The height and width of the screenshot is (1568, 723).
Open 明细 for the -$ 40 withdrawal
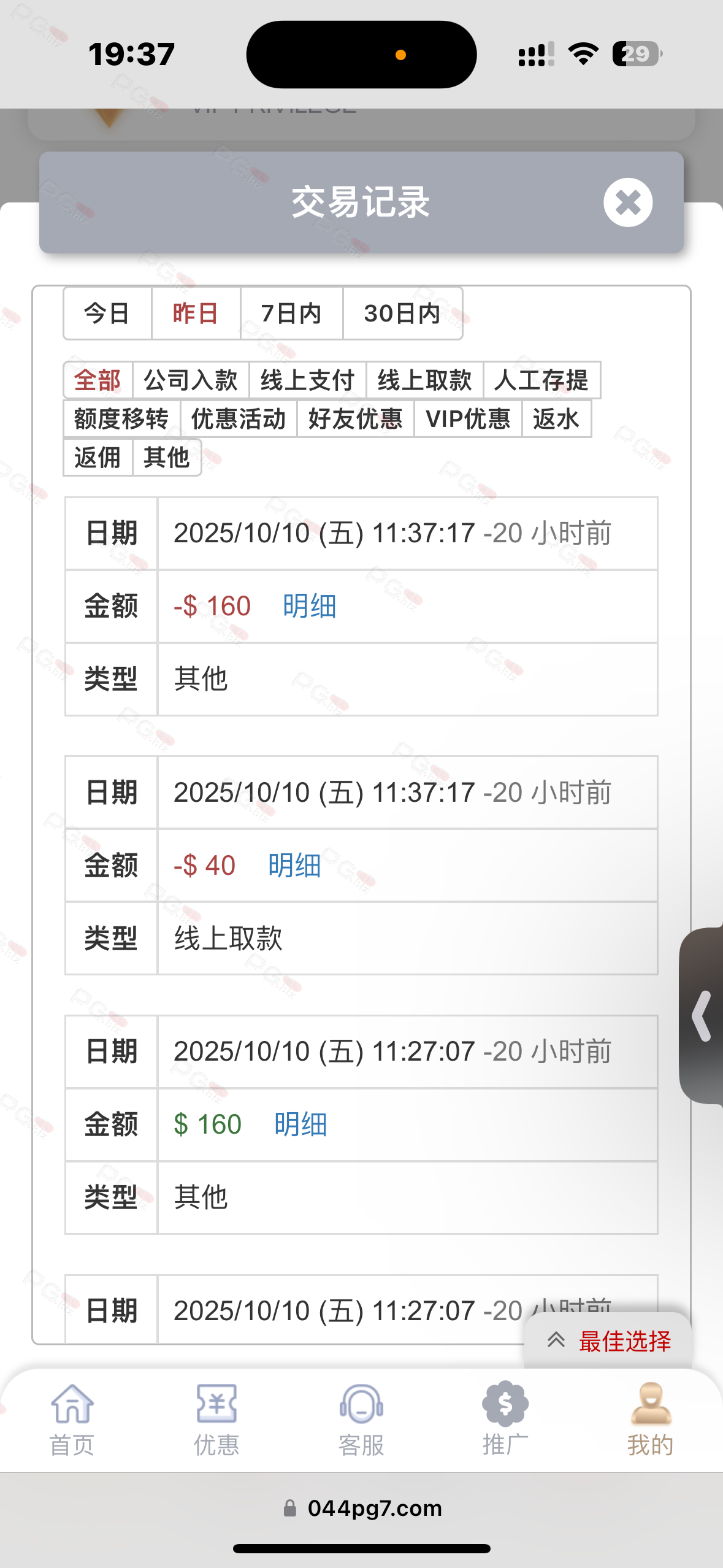[294, 866]
